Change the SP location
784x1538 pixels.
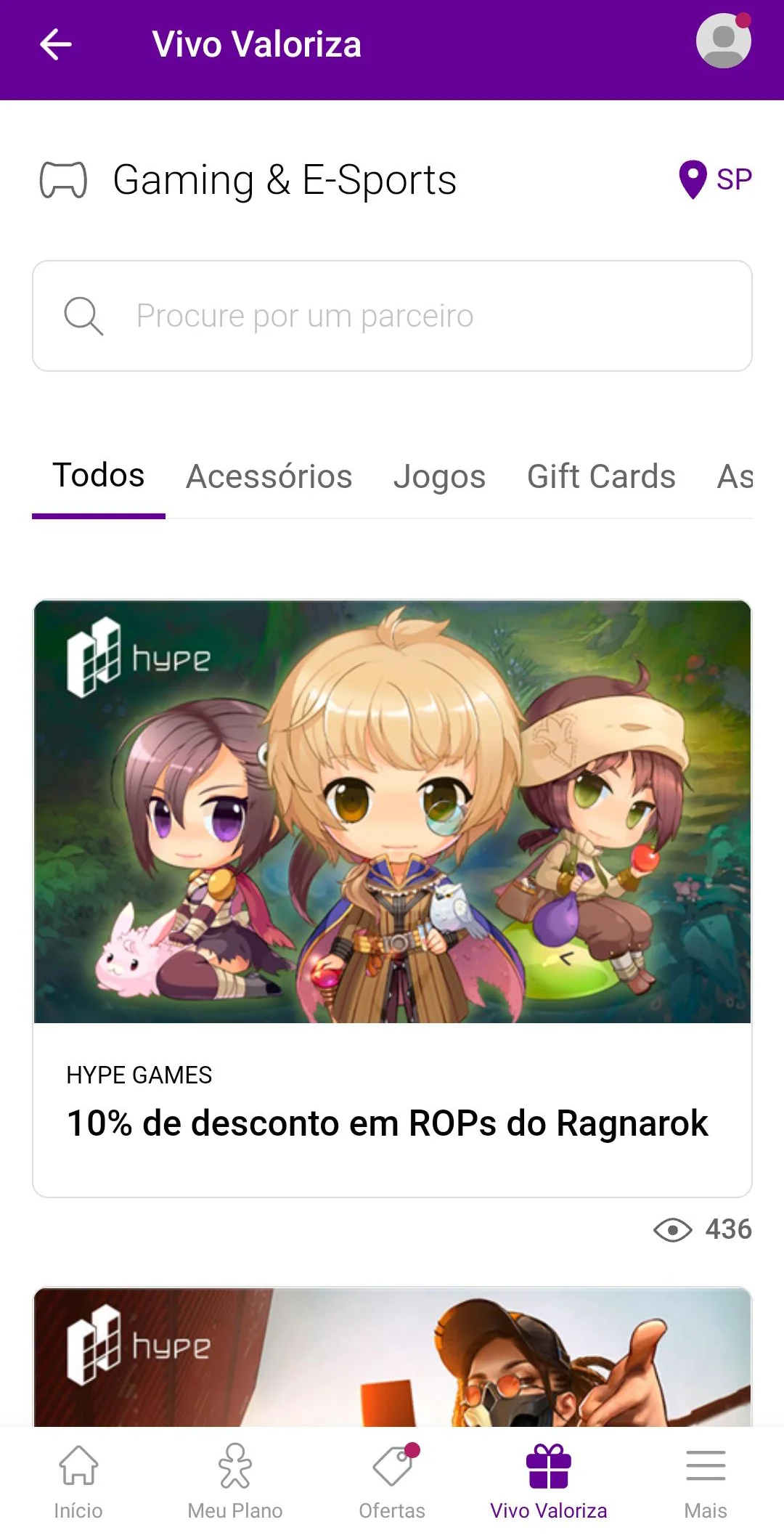716,179
